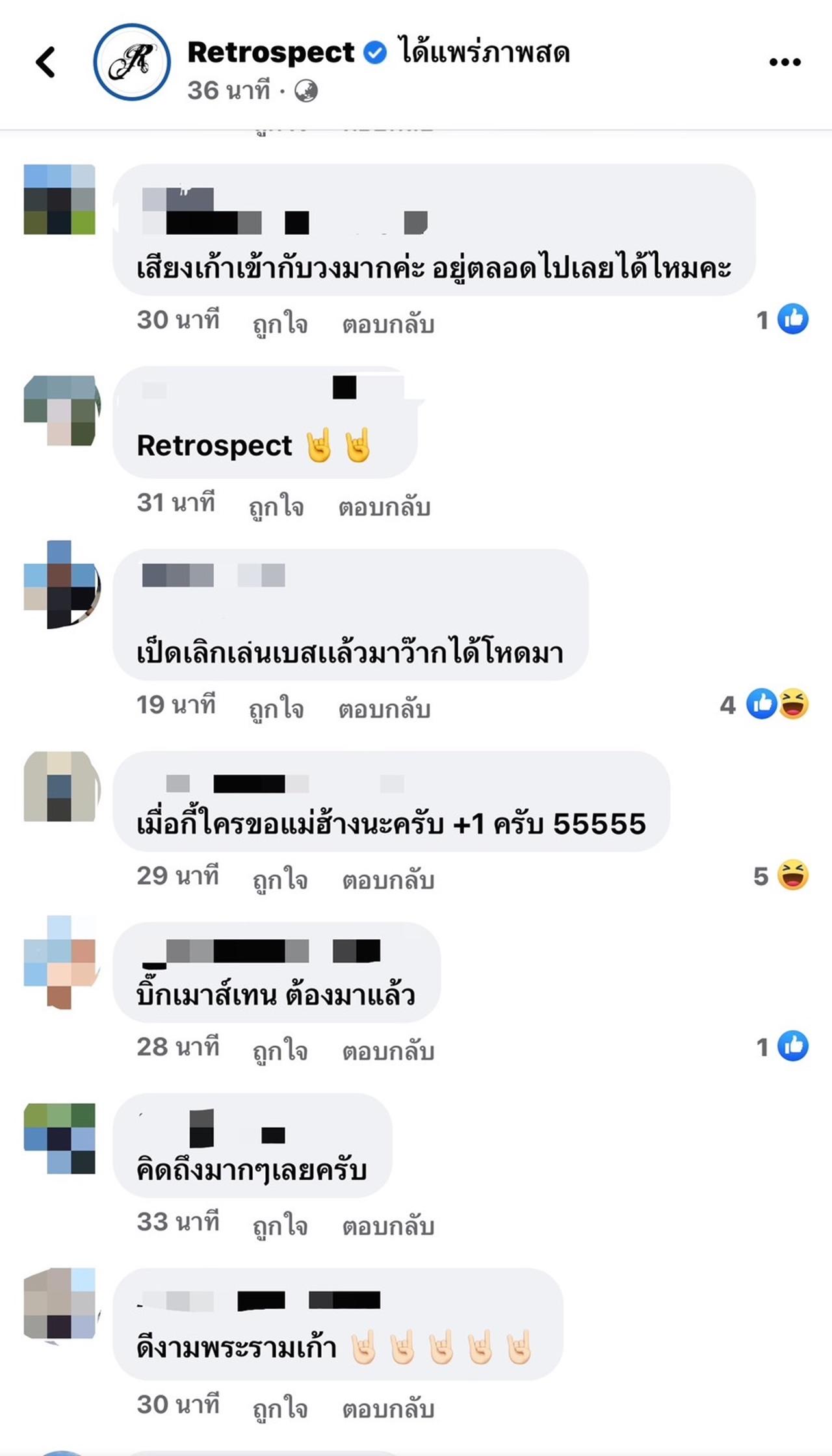
Task: Like the comment 'คิดถึงมากๆเลยครับ'
Action: 280,1225
